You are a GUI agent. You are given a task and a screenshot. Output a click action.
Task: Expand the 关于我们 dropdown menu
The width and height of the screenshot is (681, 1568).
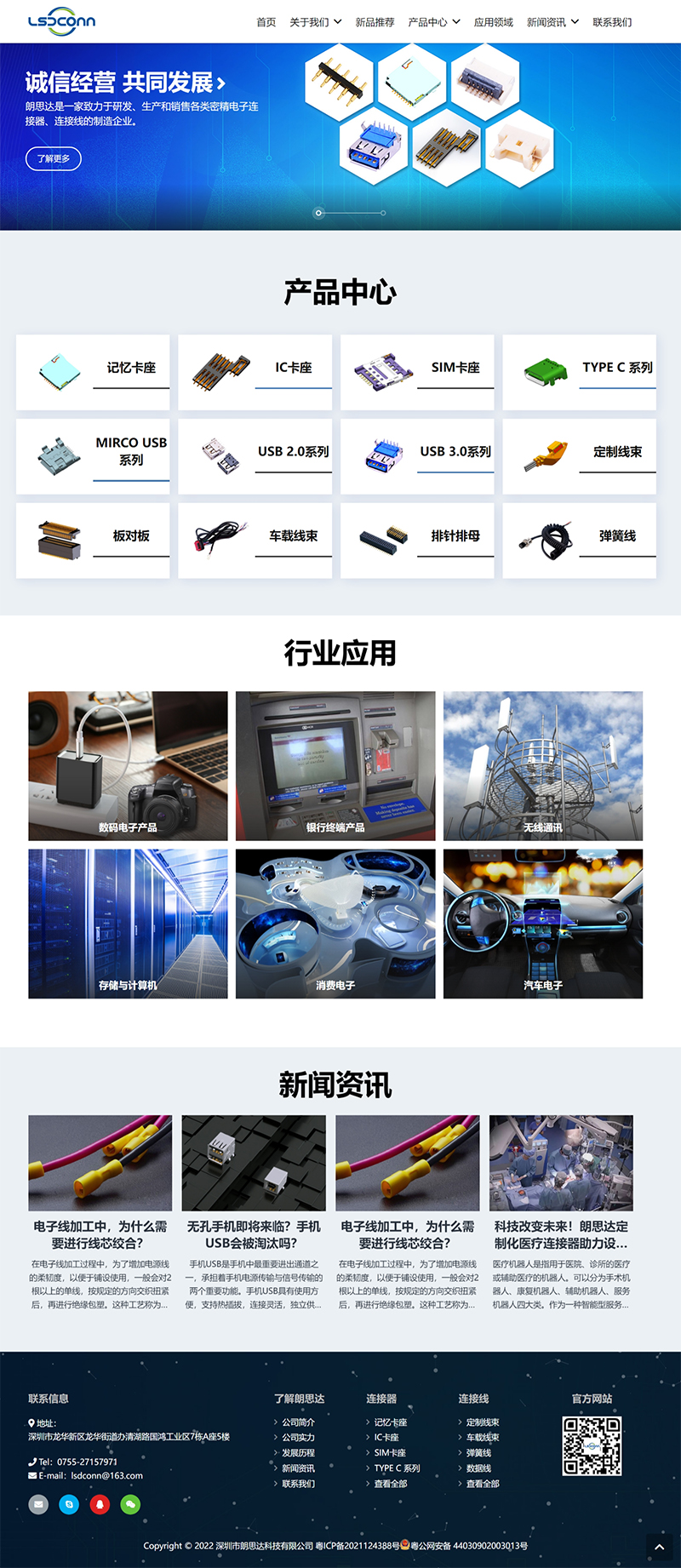(315, 22)
